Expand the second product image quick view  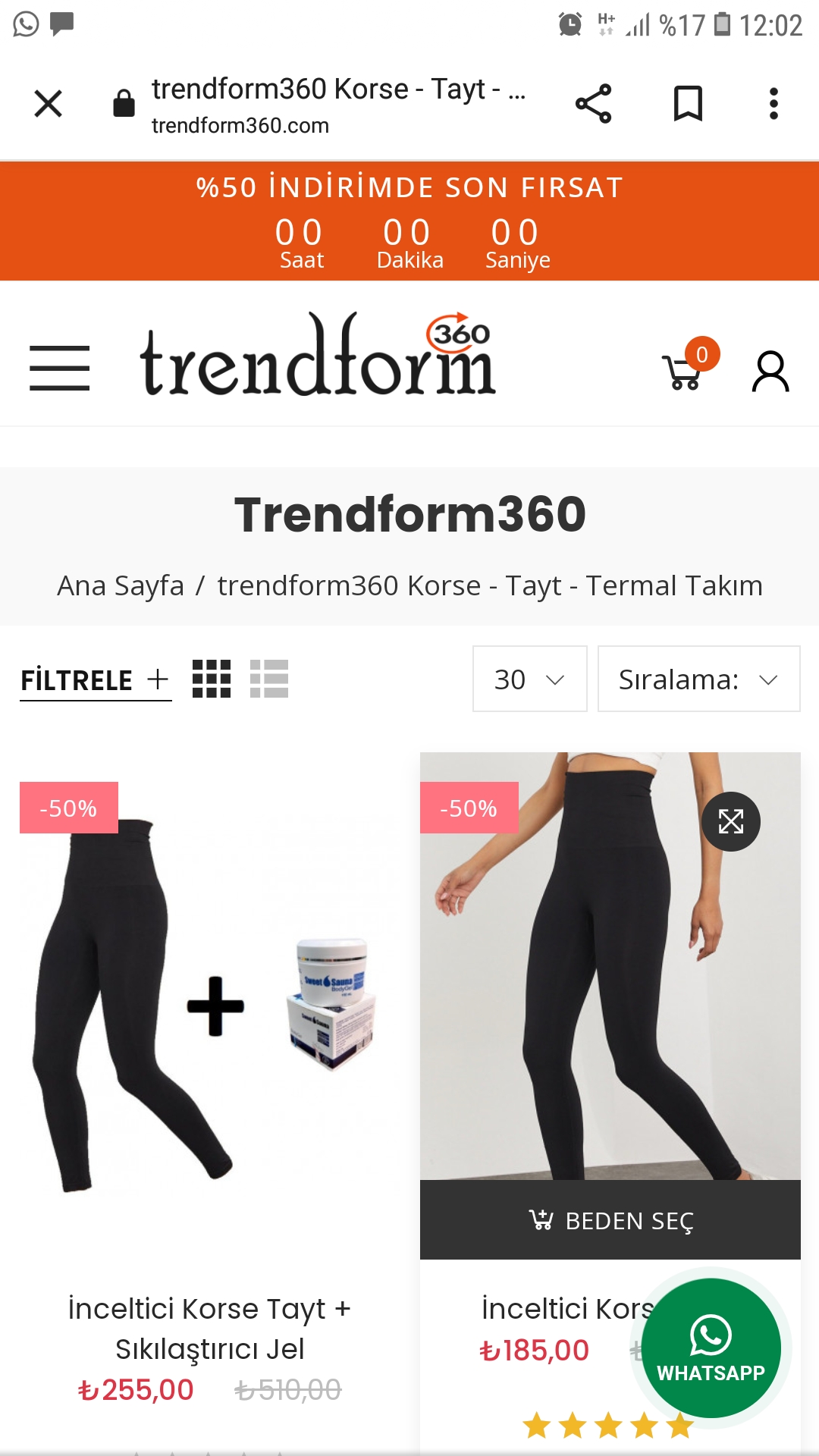730,821
